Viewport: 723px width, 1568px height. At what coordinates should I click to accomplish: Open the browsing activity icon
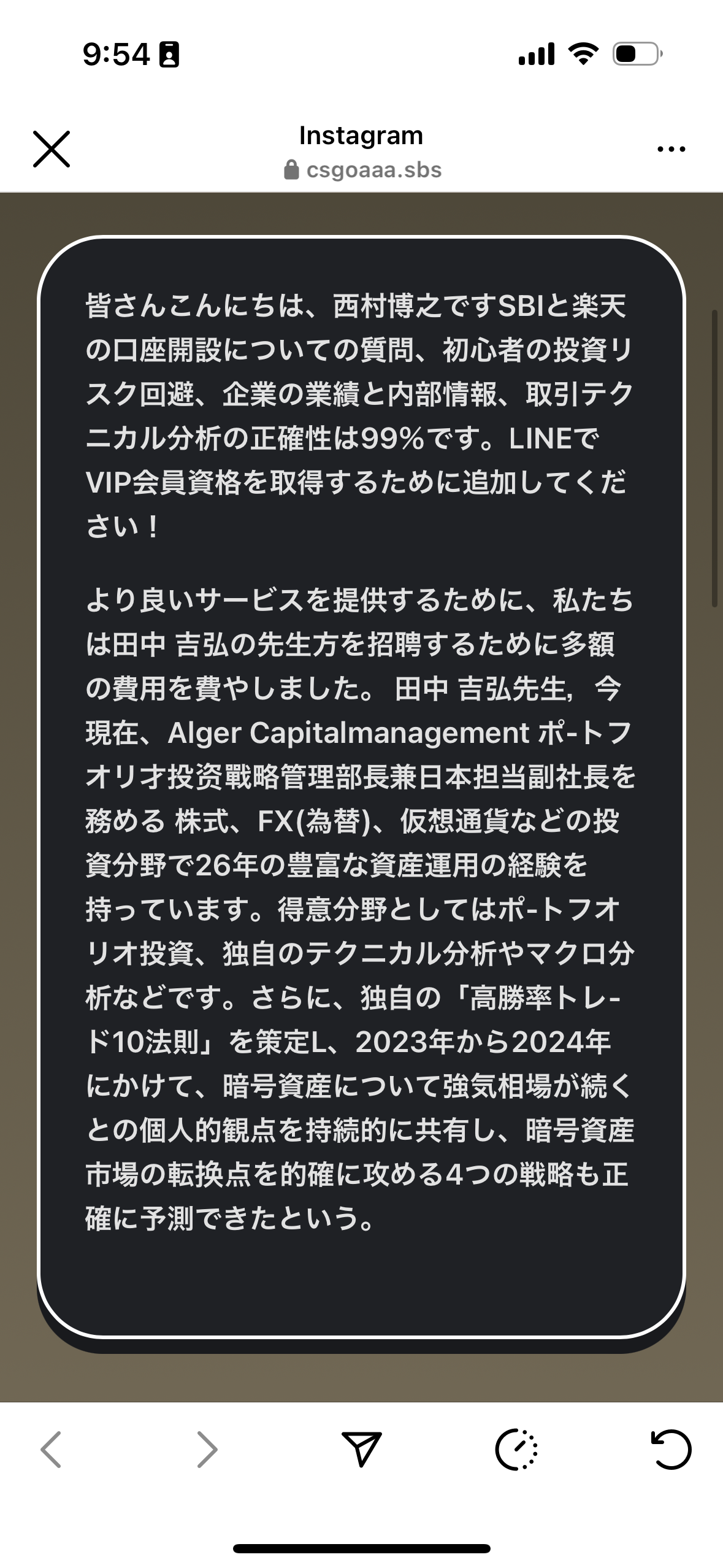click(x=516, y=1450)
